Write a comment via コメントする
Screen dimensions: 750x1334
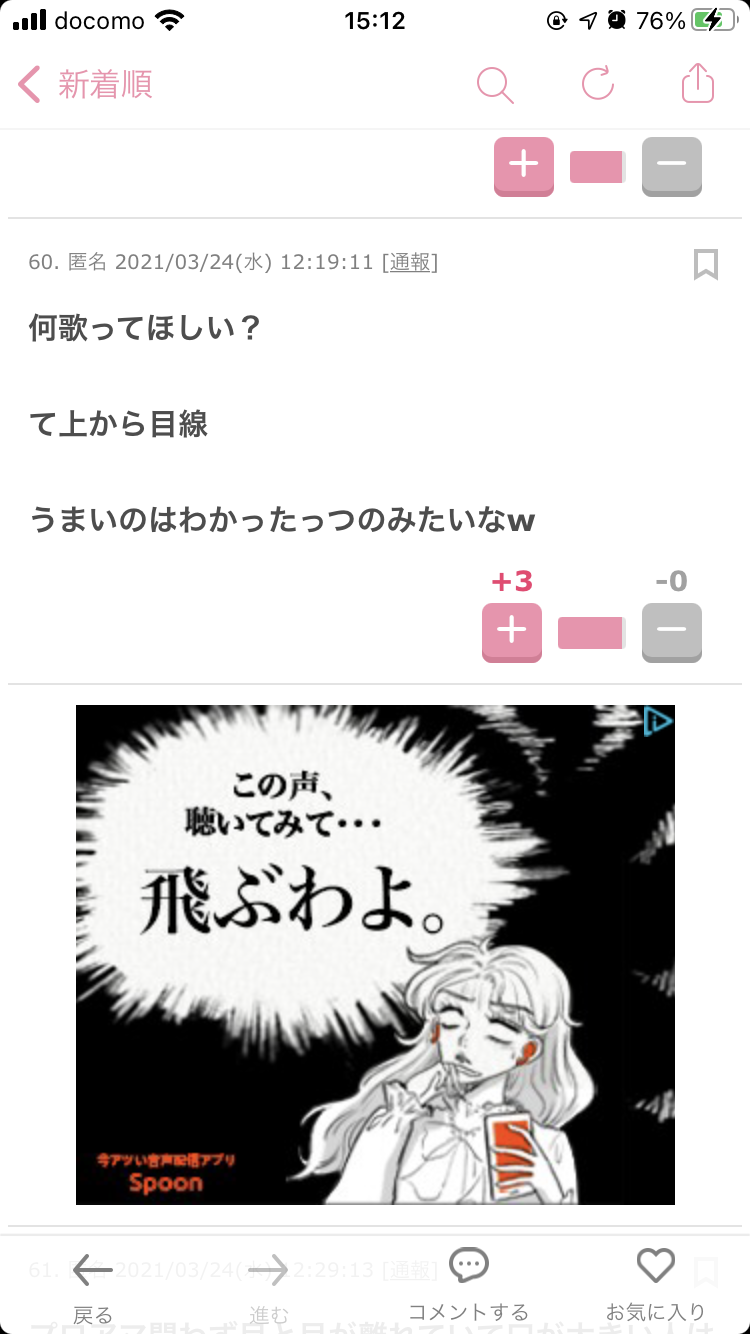468,1284
